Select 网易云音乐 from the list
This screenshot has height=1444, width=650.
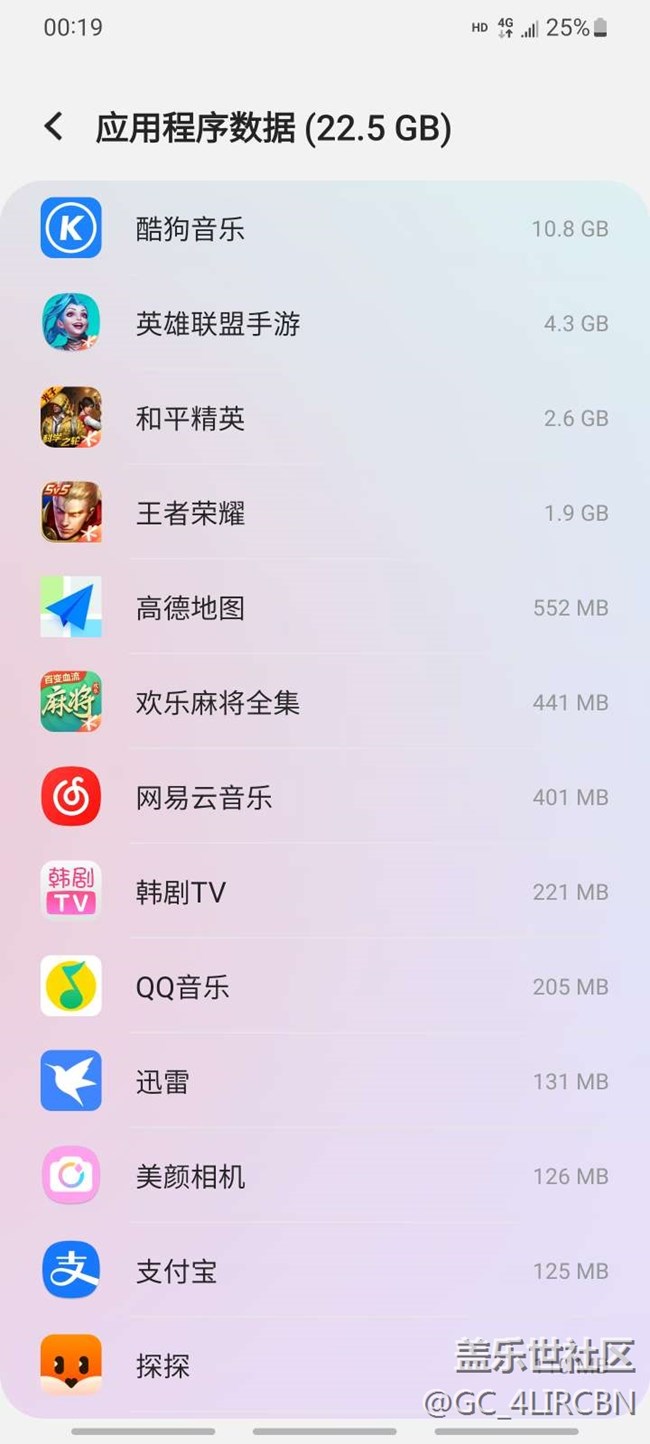coord(324,797)
